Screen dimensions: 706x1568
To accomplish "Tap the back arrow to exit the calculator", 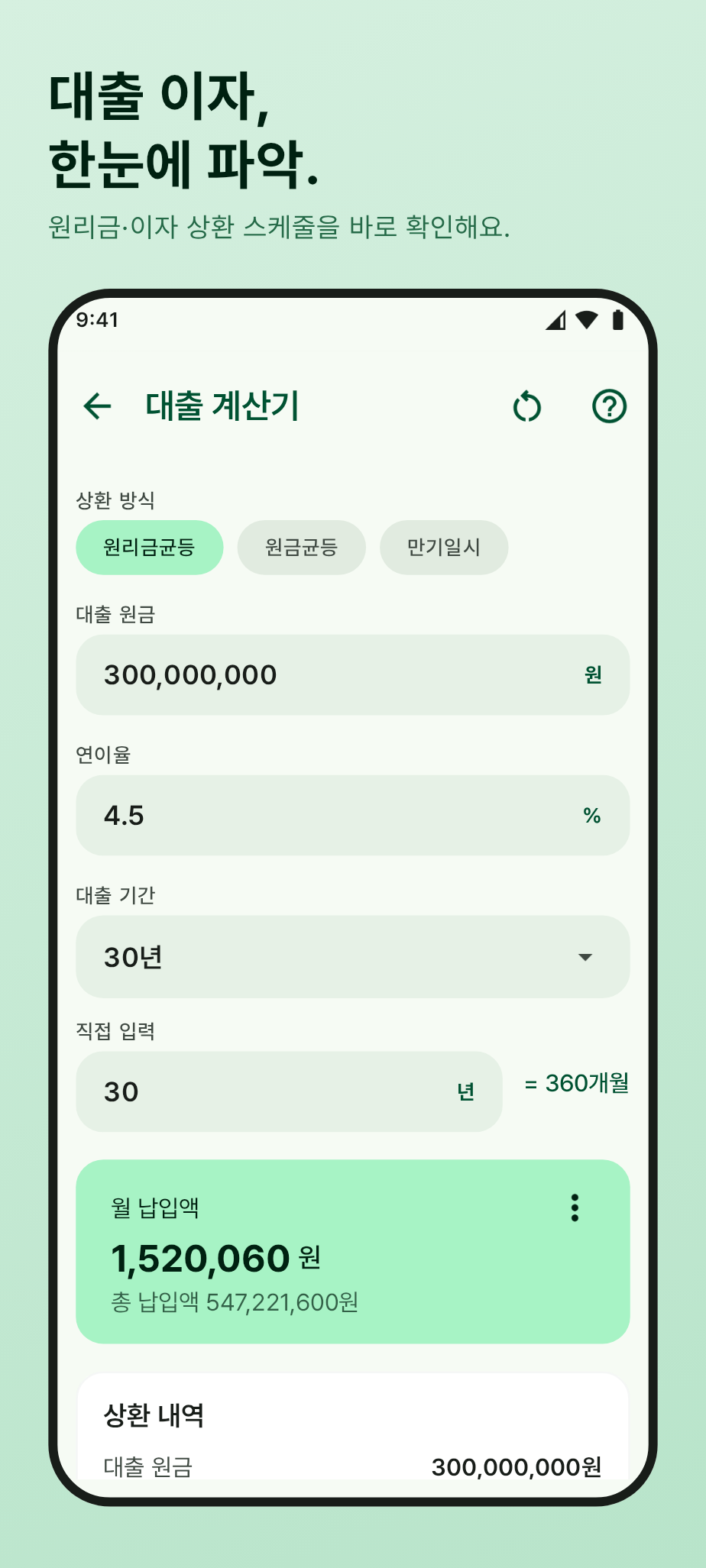I will tap(98, 406).
